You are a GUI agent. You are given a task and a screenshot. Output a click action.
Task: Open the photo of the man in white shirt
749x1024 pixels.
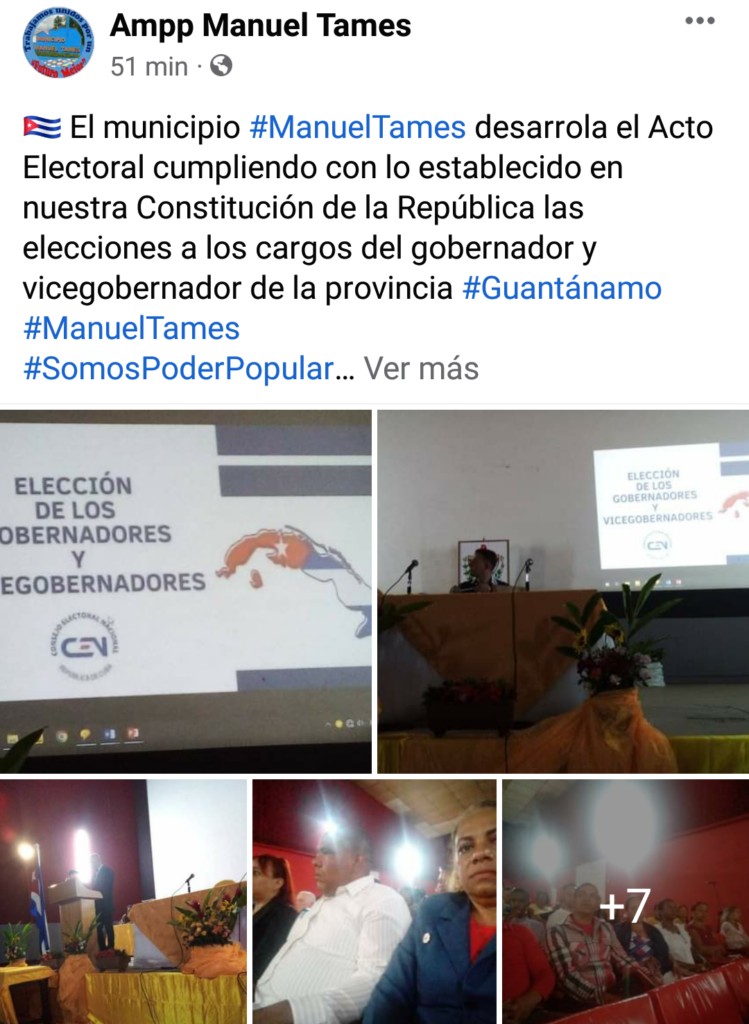click(x=373, y=900)
